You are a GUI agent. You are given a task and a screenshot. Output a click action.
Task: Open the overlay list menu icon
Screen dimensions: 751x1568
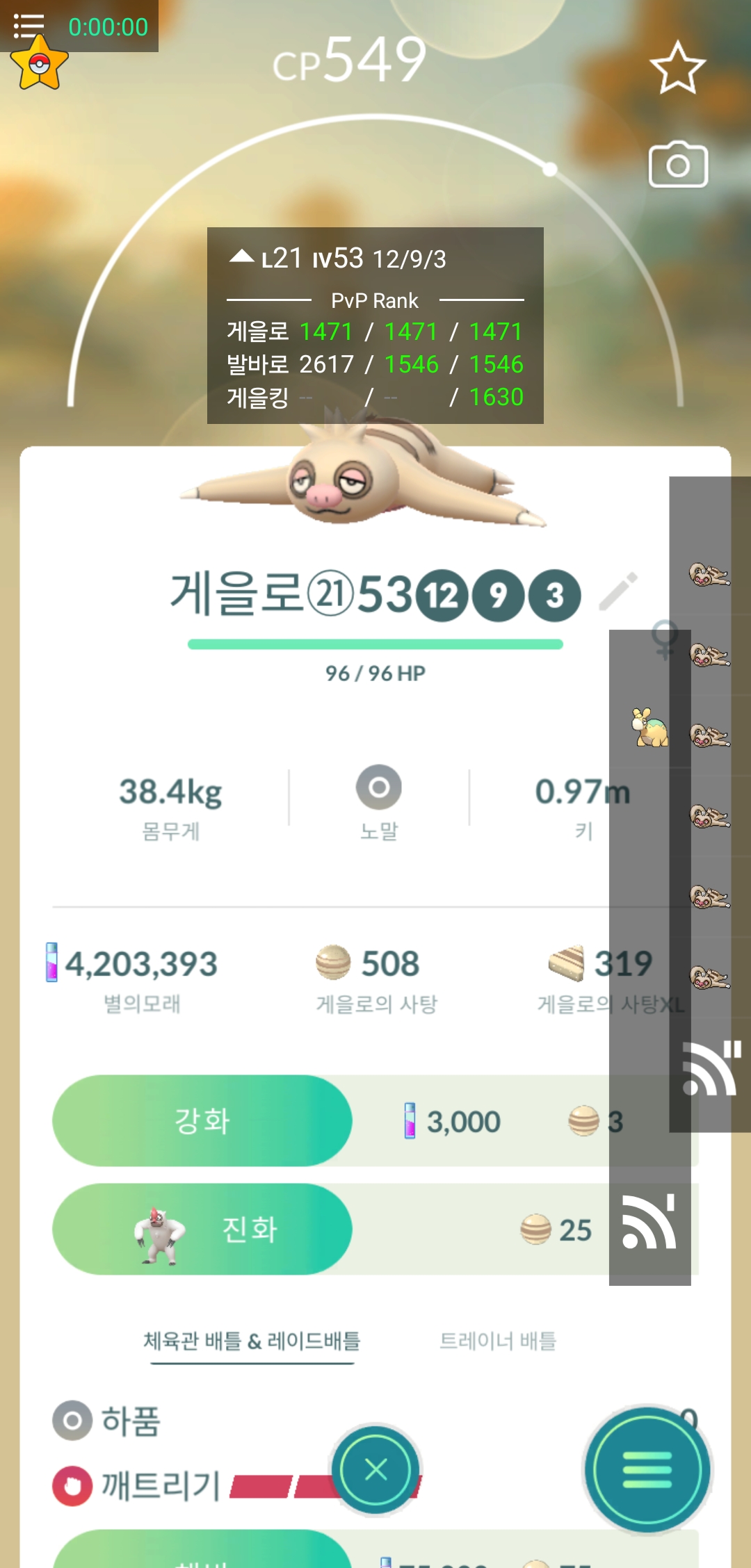click(29, 26)
